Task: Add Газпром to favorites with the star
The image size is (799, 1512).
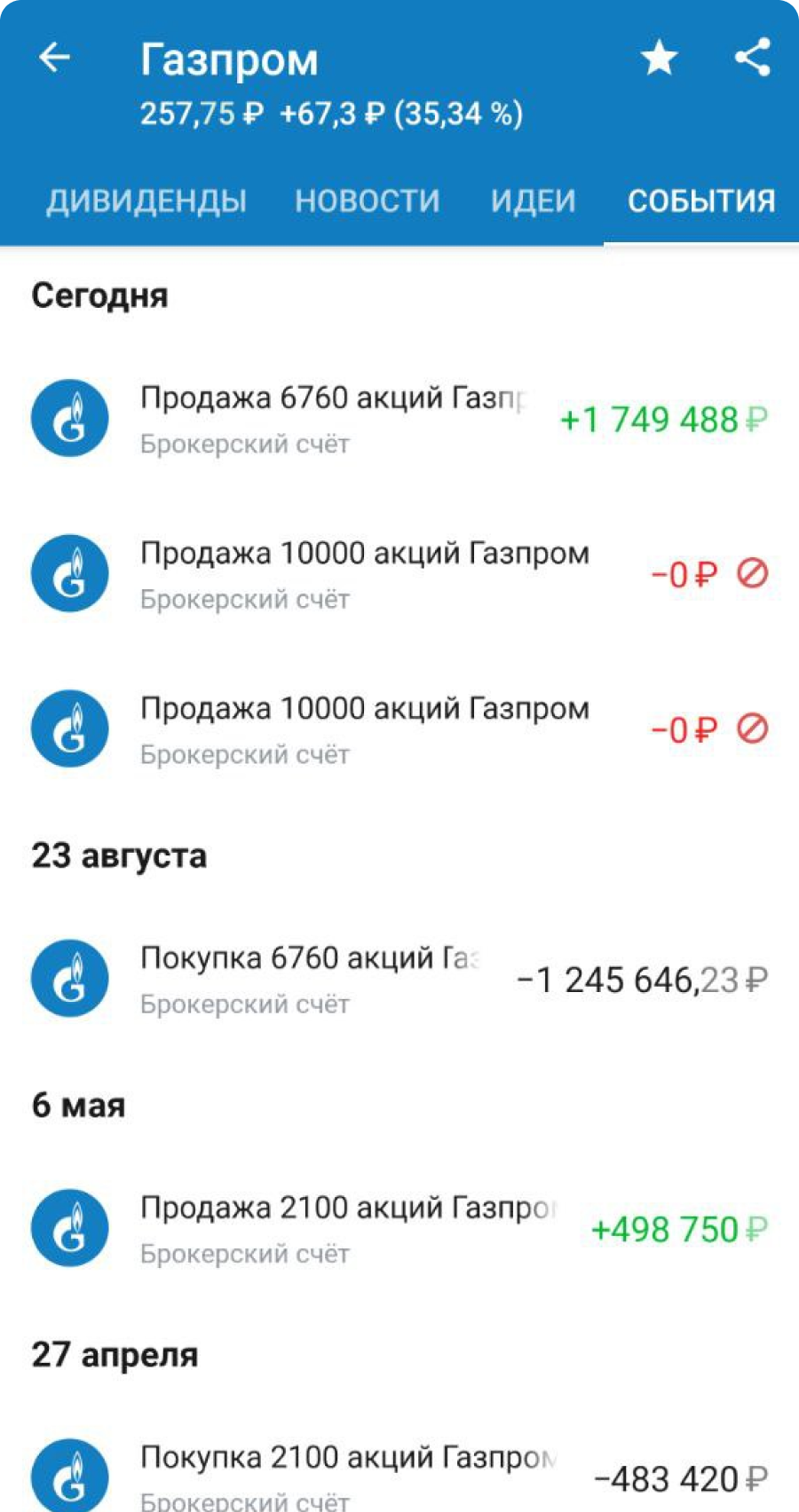Action: 659,59
